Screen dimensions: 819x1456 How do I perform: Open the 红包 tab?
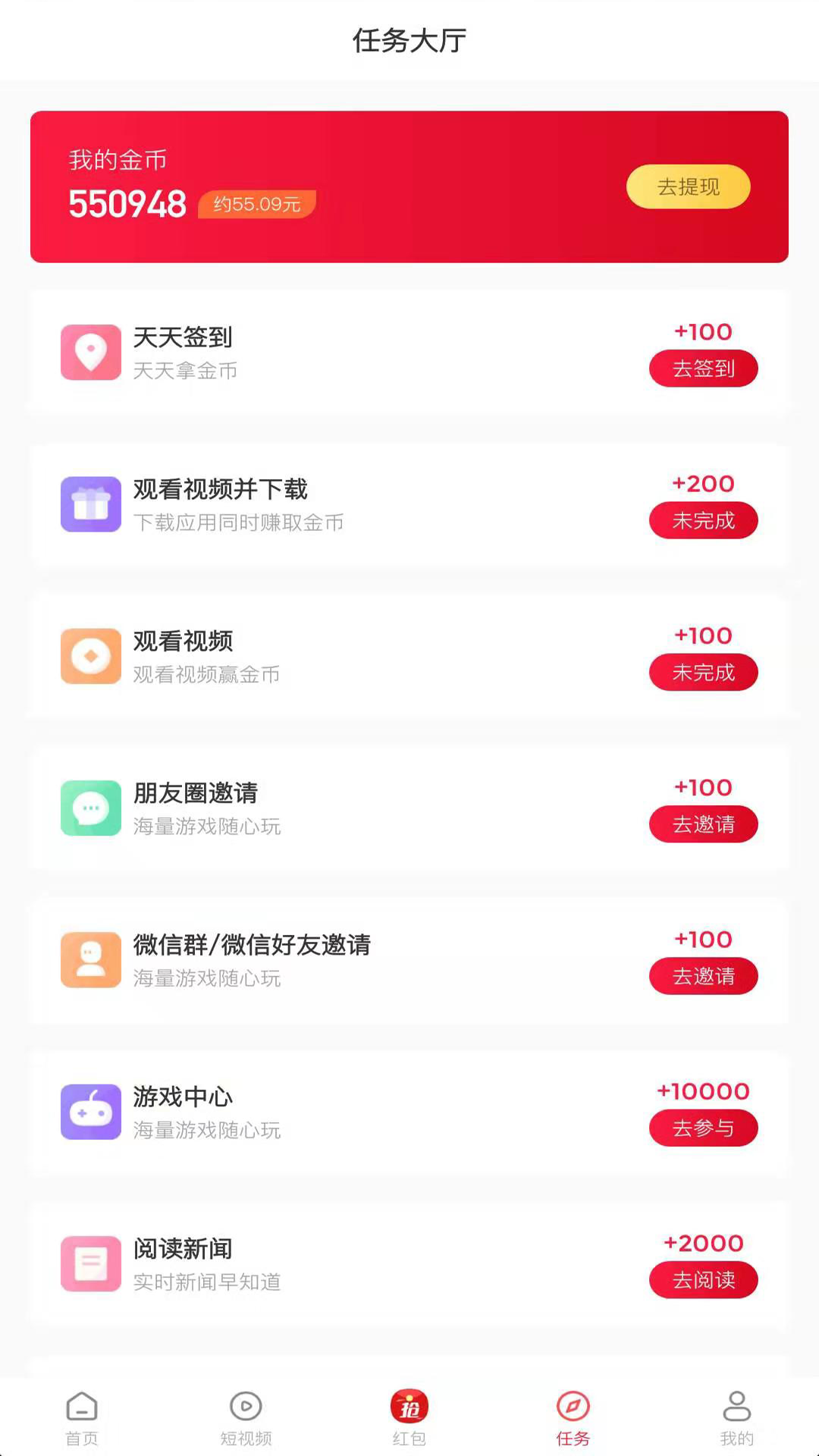[409, 1418]
